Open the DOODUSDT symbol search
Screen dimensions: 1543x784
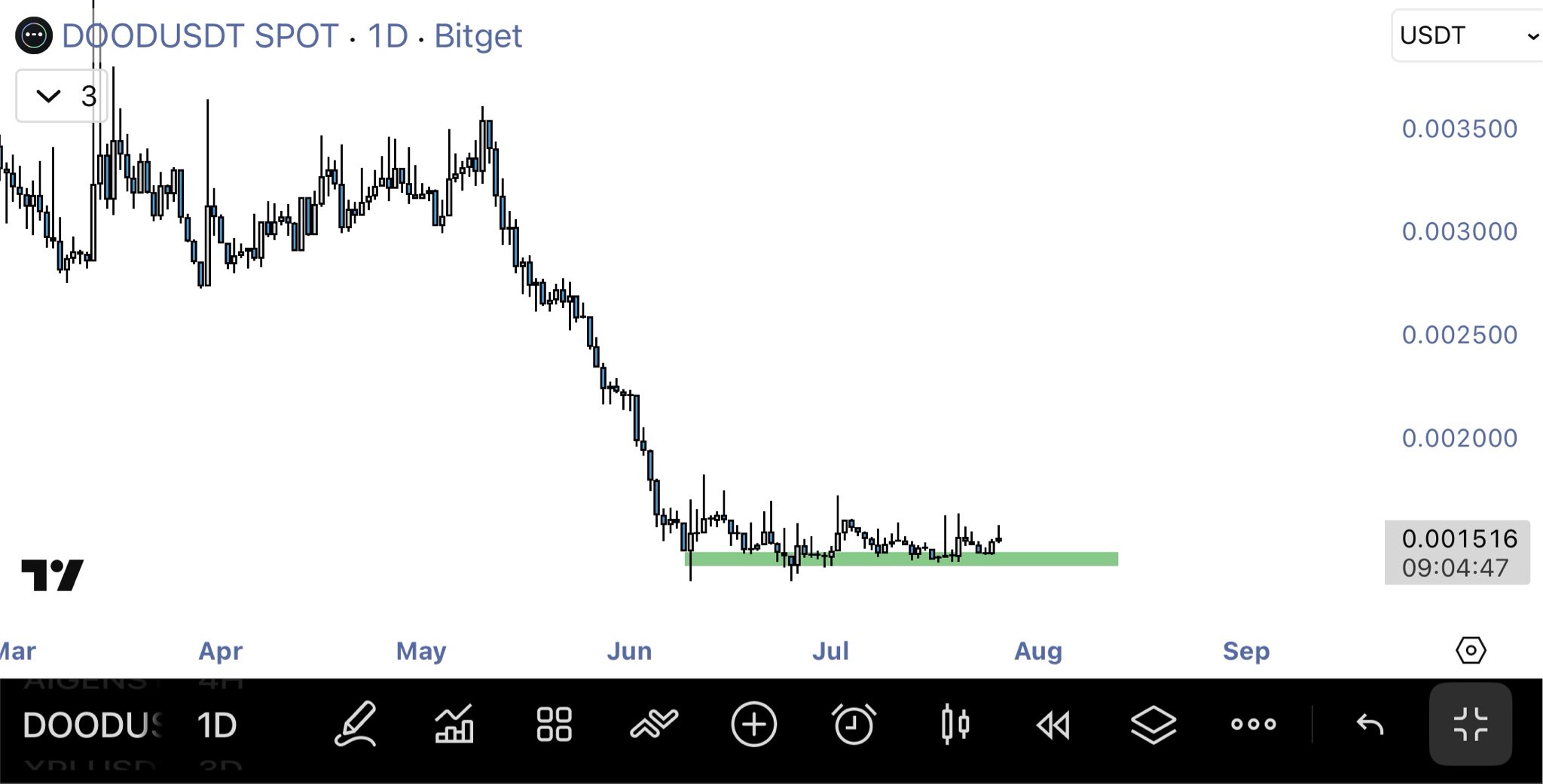92,725
